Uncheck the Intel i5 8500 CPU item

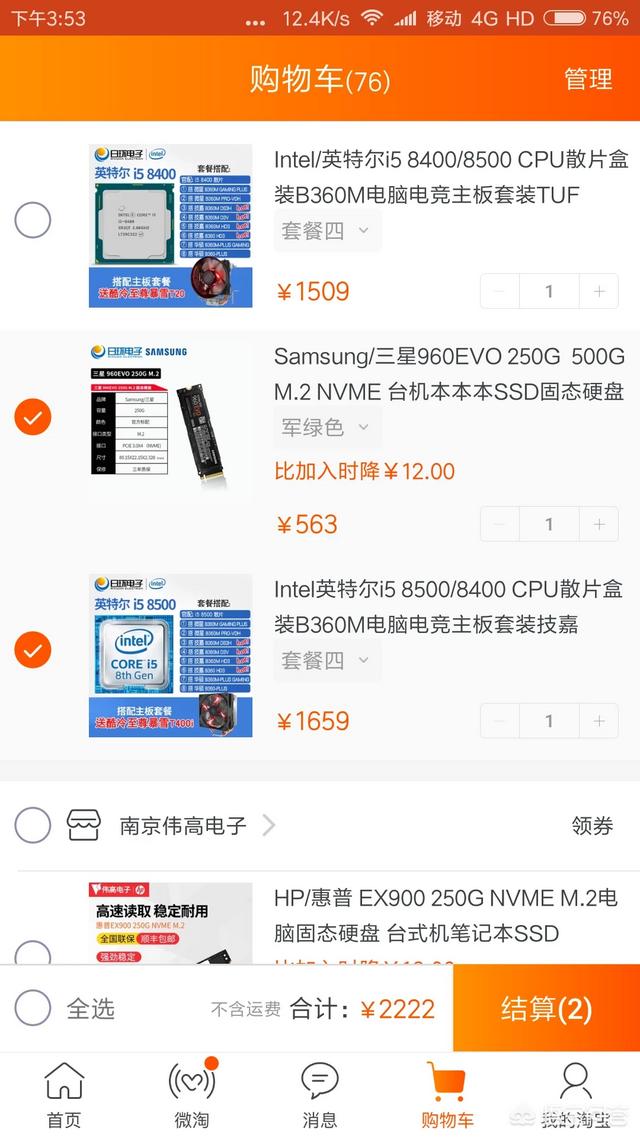(x=33, y=650)
